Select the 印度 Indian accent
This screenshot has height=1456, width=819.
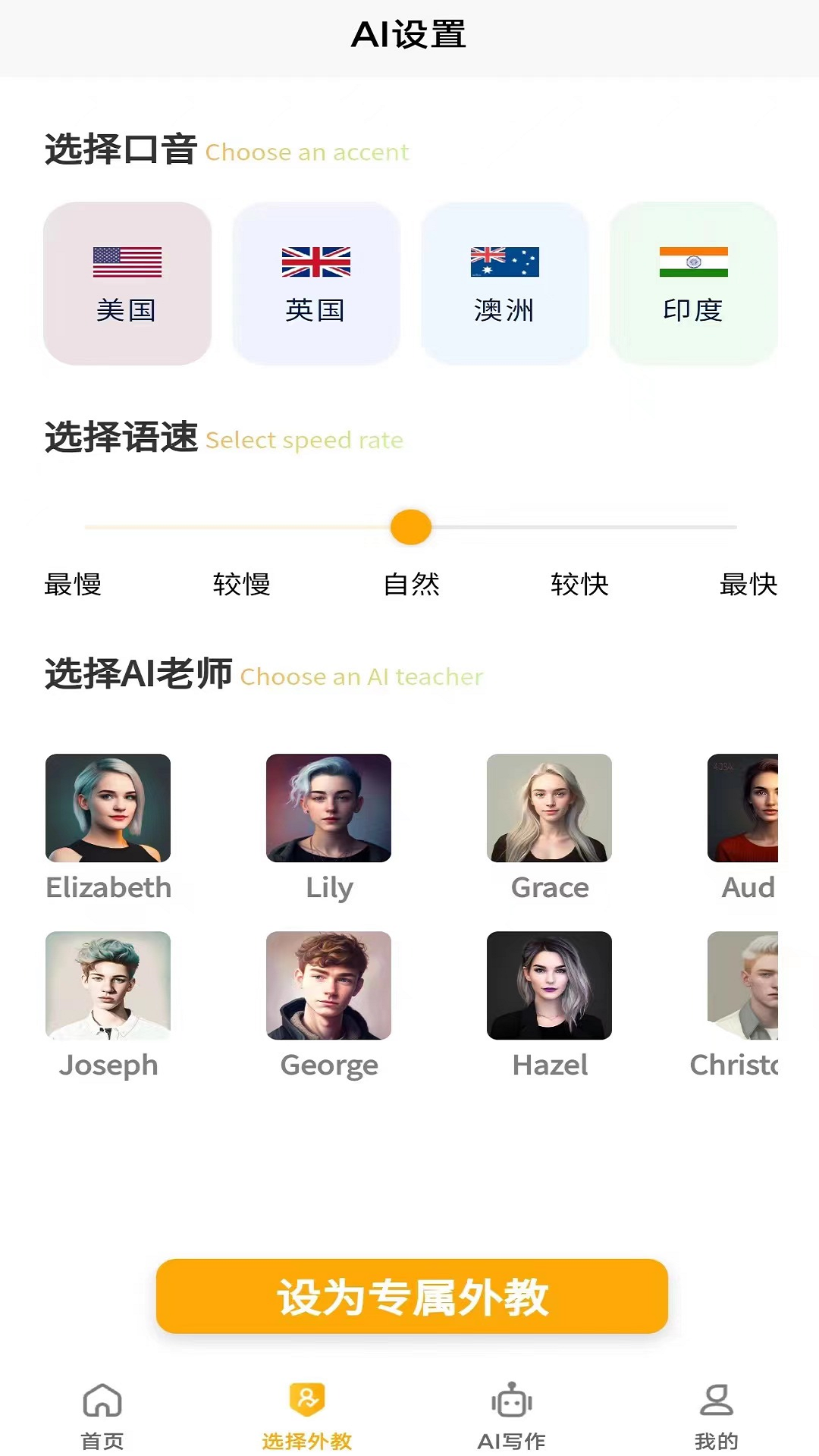click(693, 283)
